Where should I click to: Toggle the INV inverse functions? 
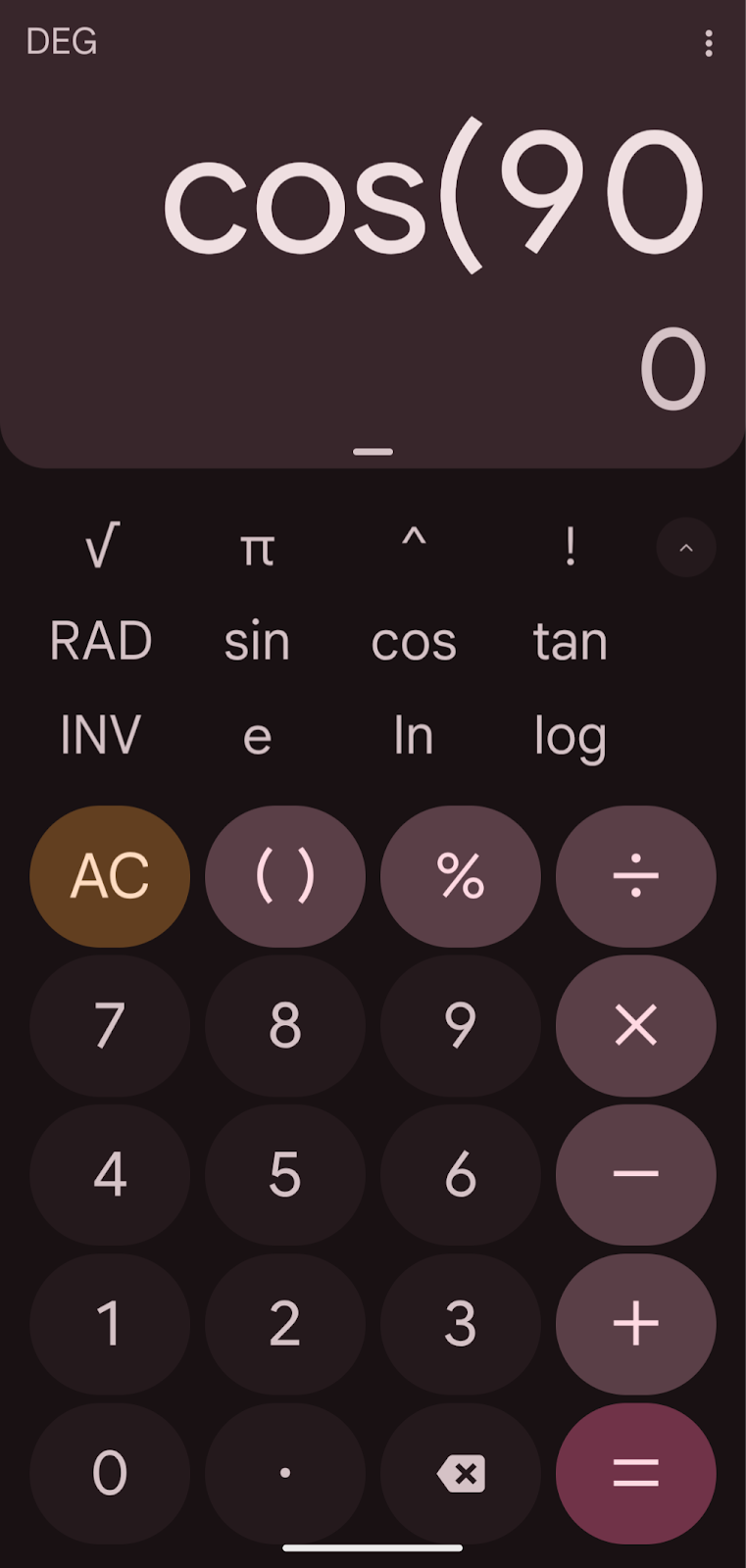pos(101,735)
